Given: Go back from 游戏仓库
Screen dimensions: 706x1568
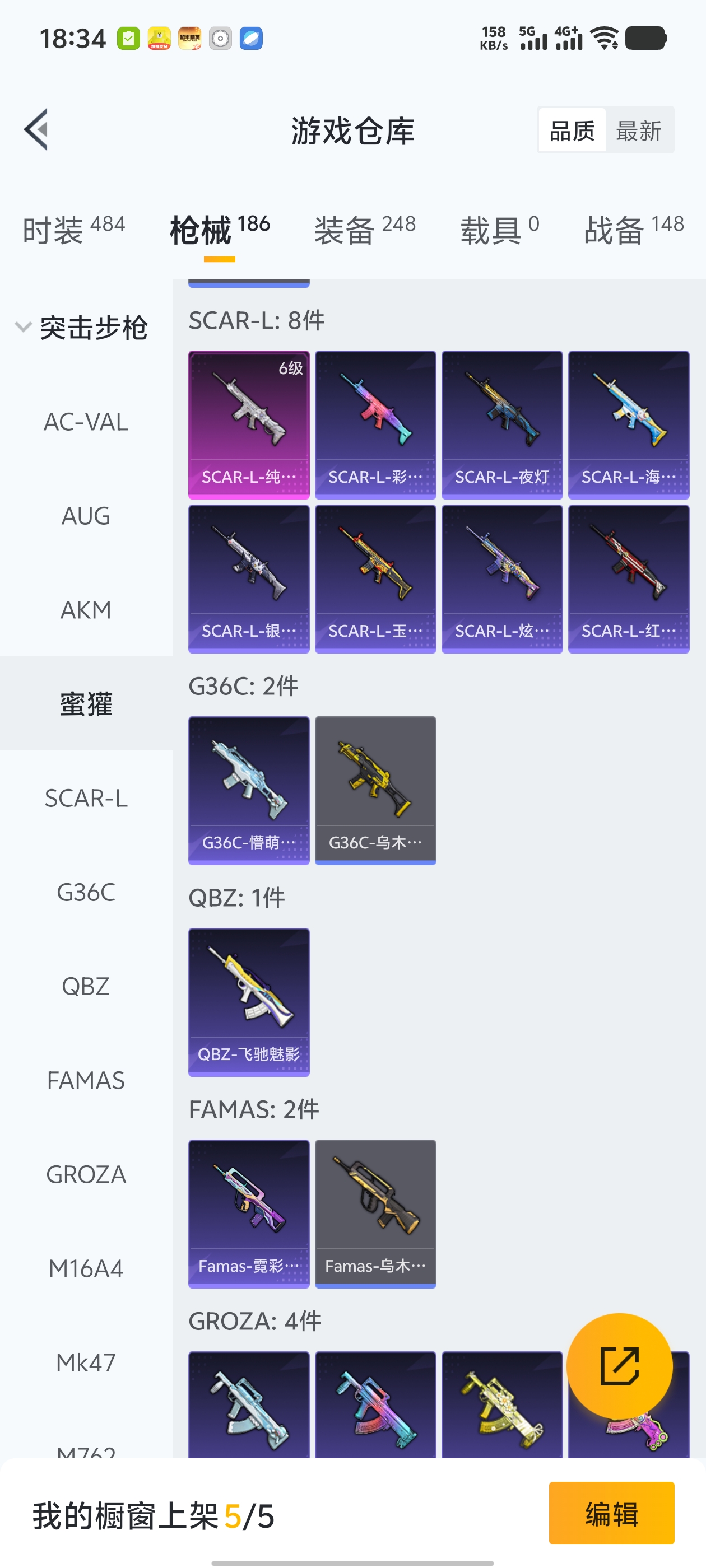Looking at the screenshot, I should pyautogui.click(x=36, y=130).
